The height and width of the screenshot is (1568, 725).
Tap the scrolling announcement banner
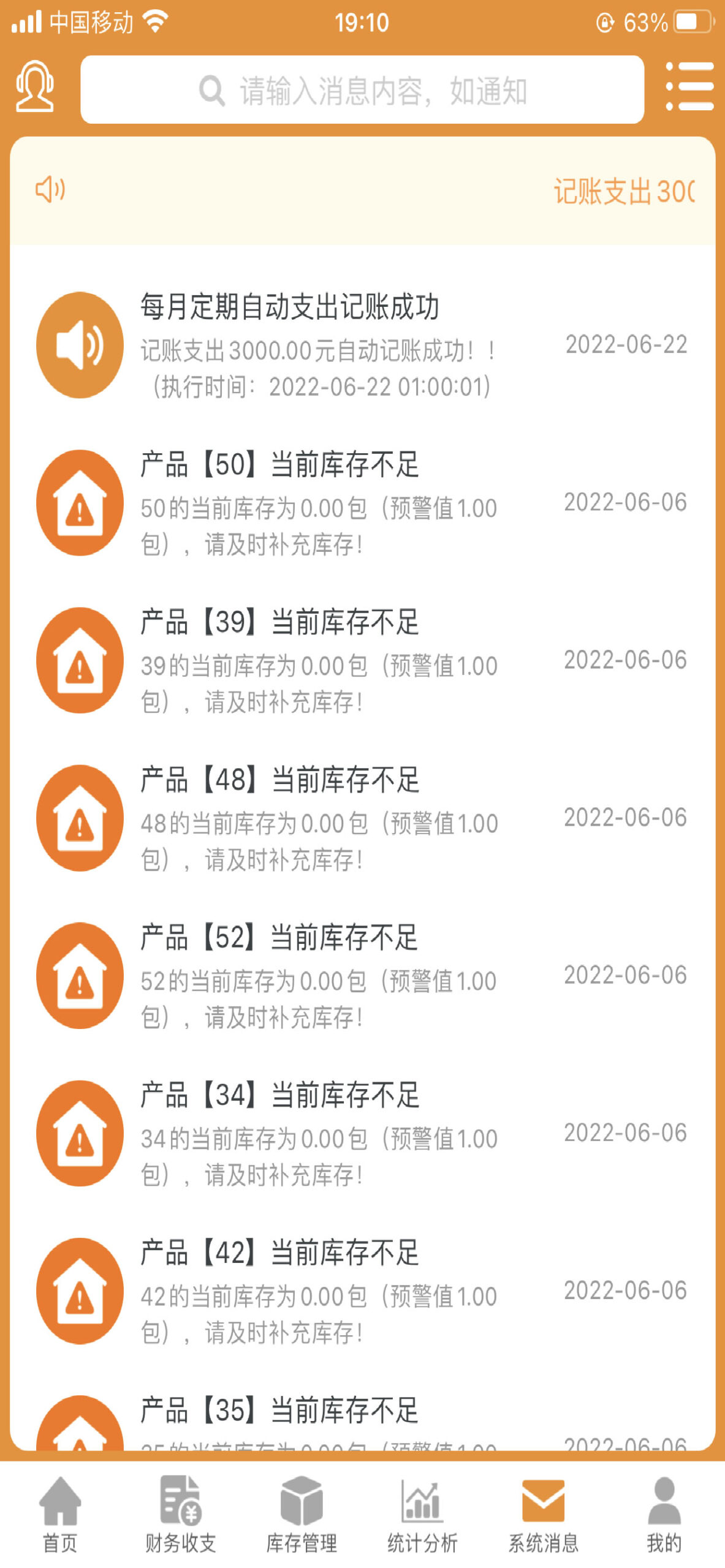pyautogui.click(x=362, y=190)
